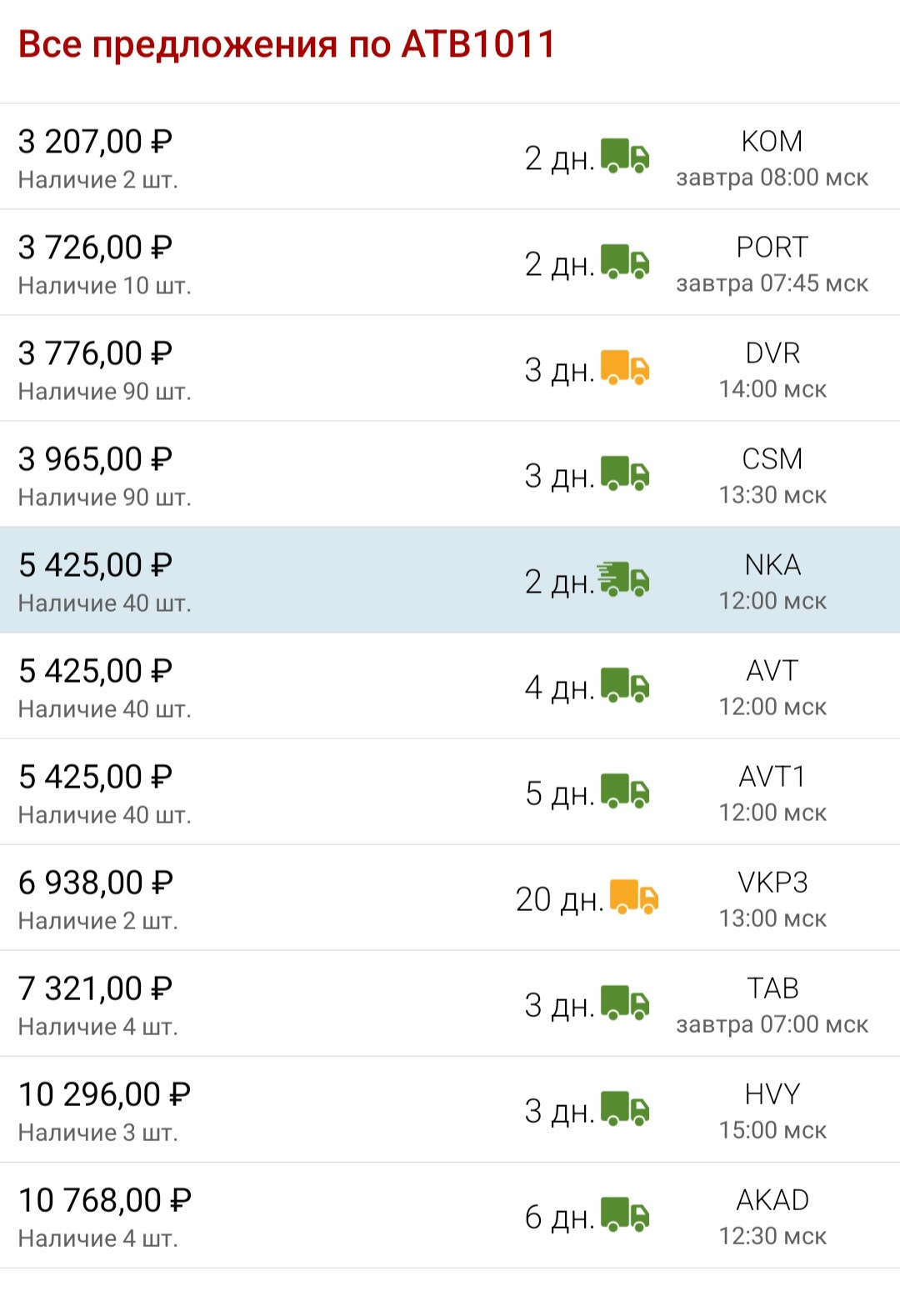Open the HVY offer for 10 296,00 ₽
This screenshot has width=900, height=1316.
450,1109
